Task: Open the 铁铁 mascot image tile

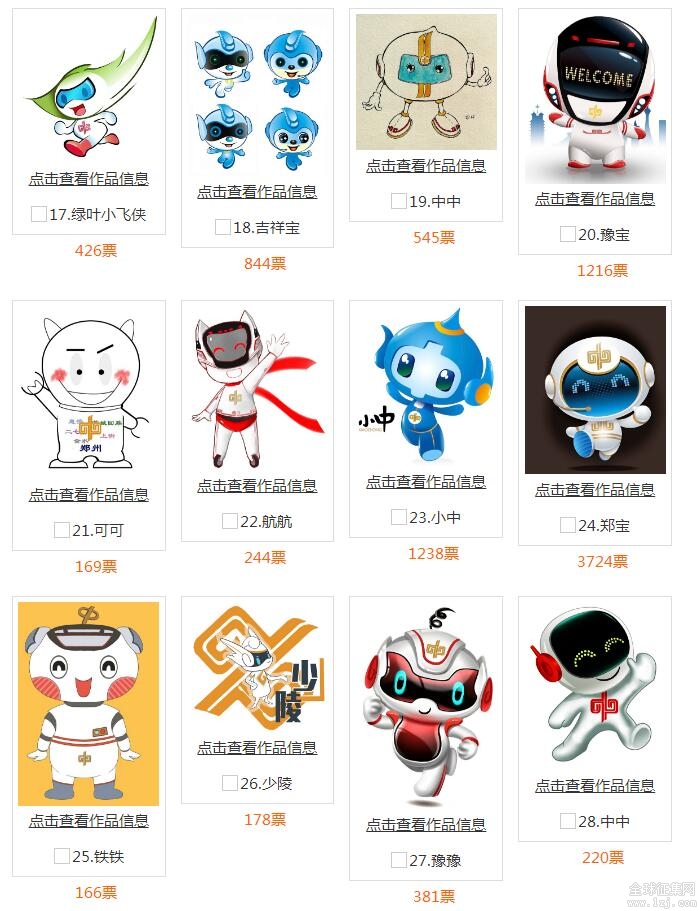Action: [89, 703]
